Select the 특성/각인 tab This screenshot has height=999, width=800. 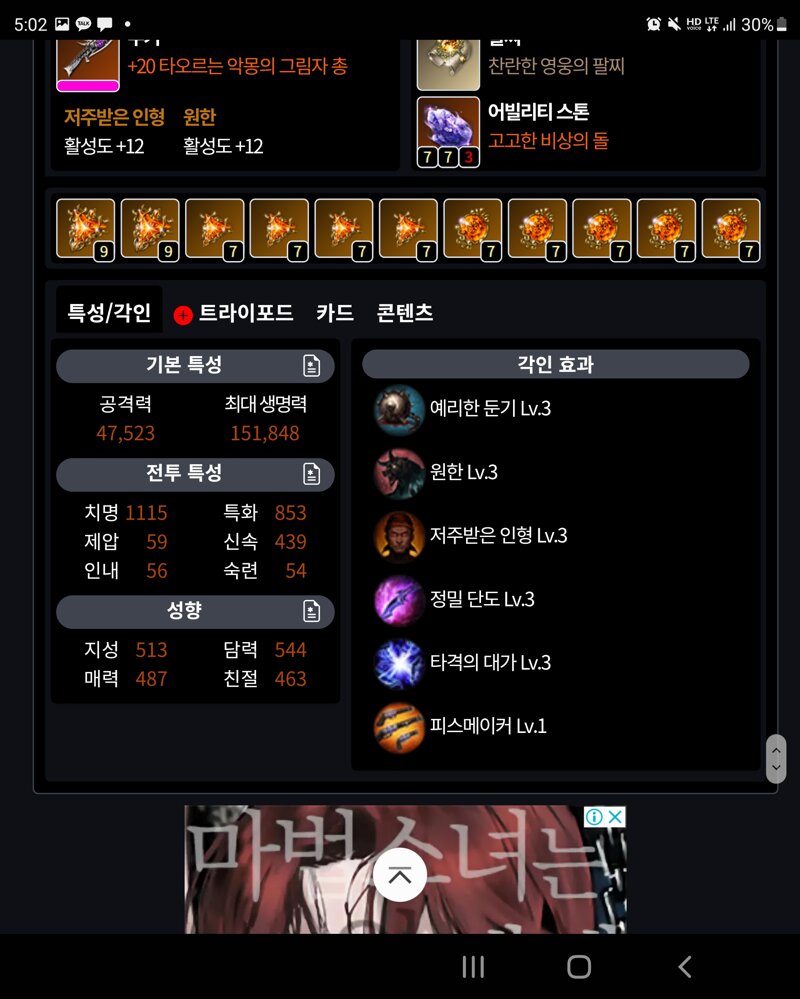click(109, 313)
